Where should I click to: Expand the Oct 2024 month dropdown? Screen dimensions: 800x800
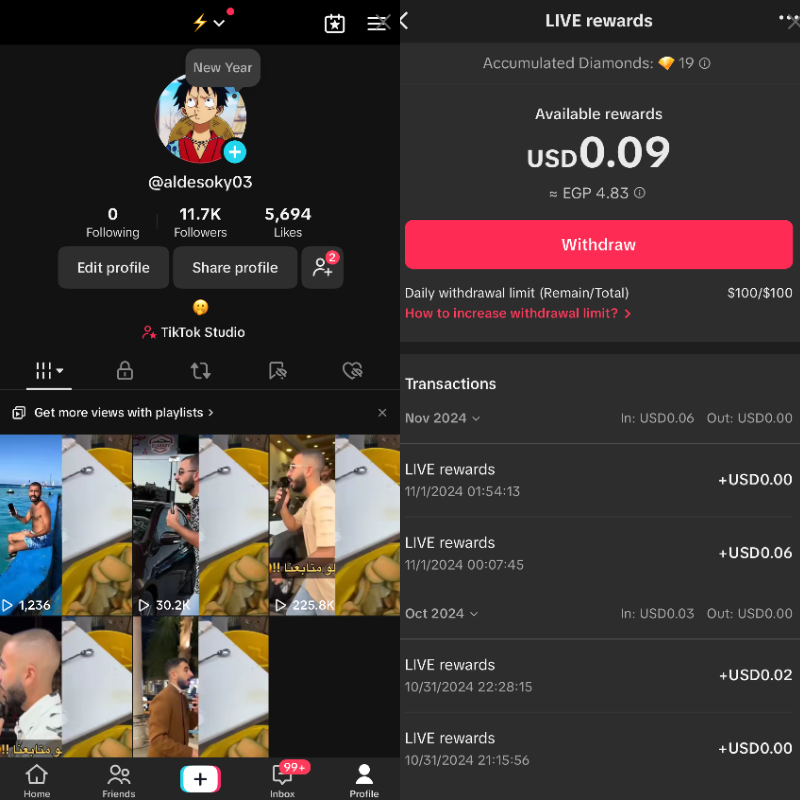pyautogui.click(x=442, y=613)
